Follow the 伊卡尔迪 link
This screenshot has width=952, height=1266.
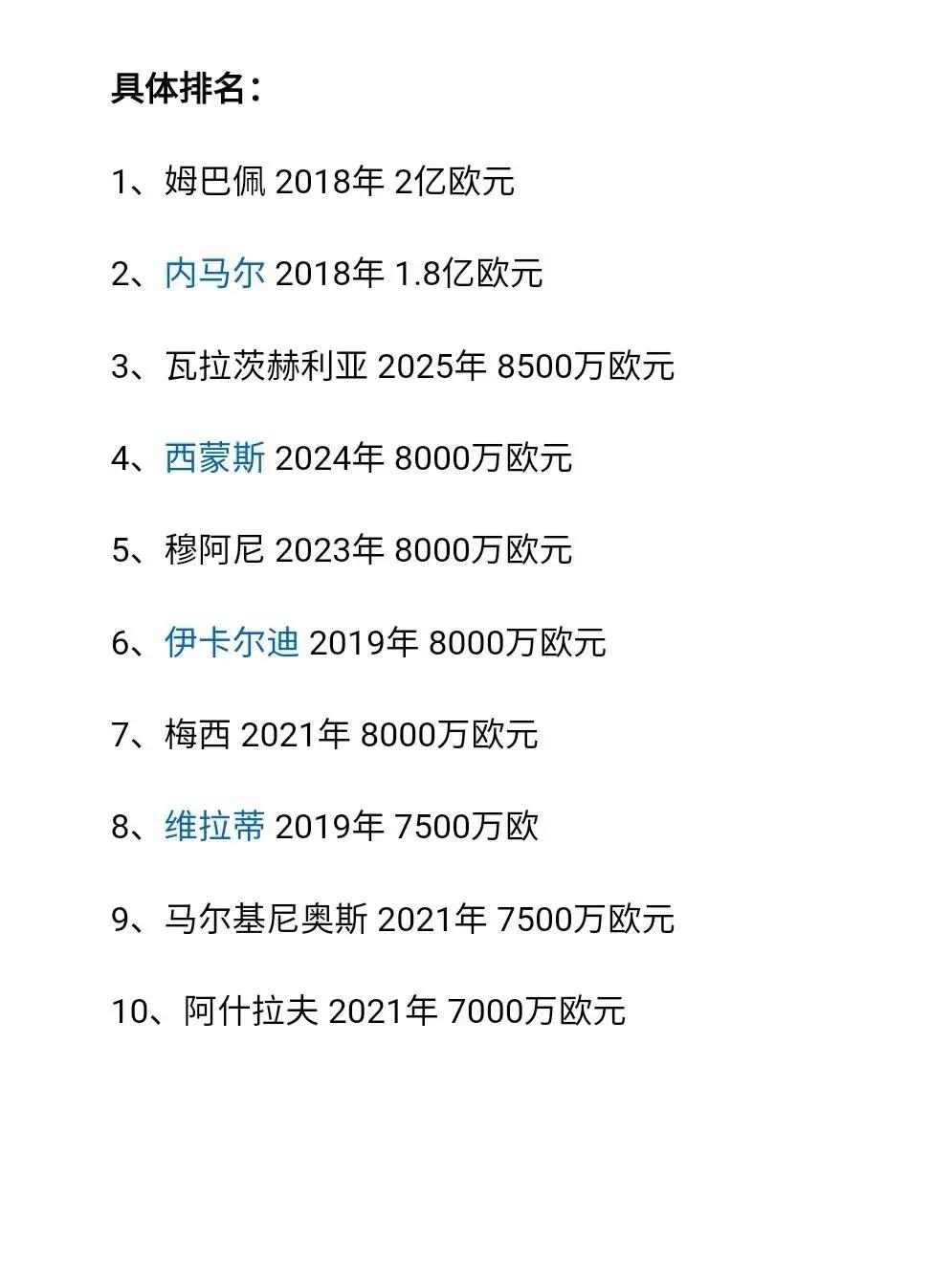point(232,642)
